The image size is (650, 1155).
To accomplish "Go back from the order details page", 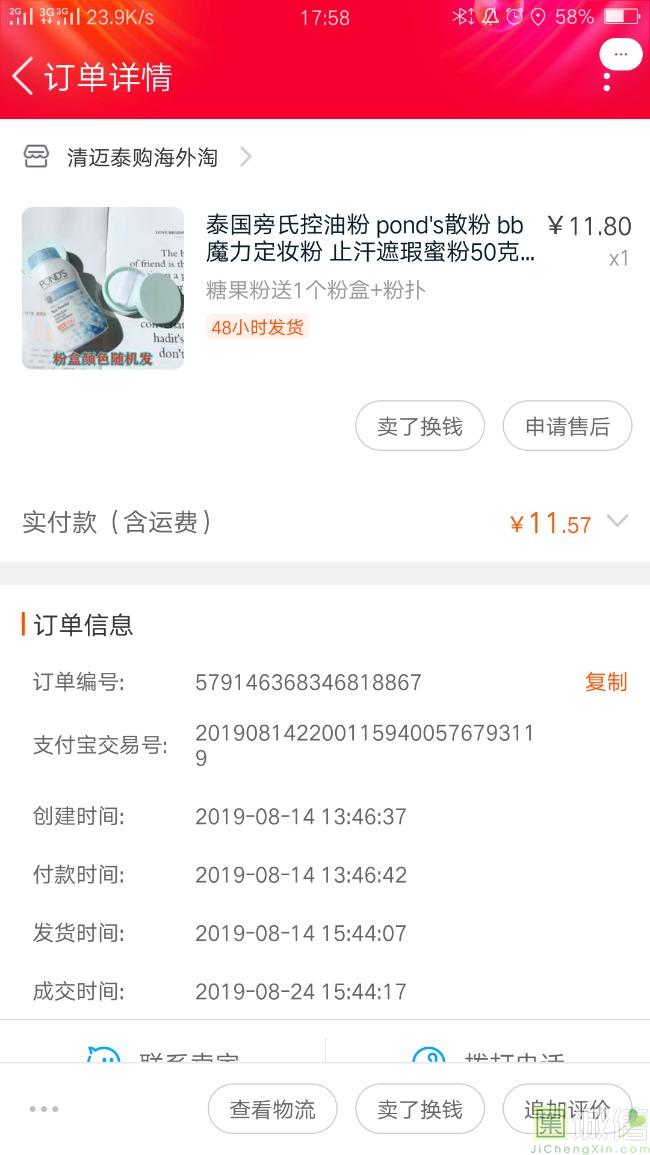I will click(x=24, y=76).
